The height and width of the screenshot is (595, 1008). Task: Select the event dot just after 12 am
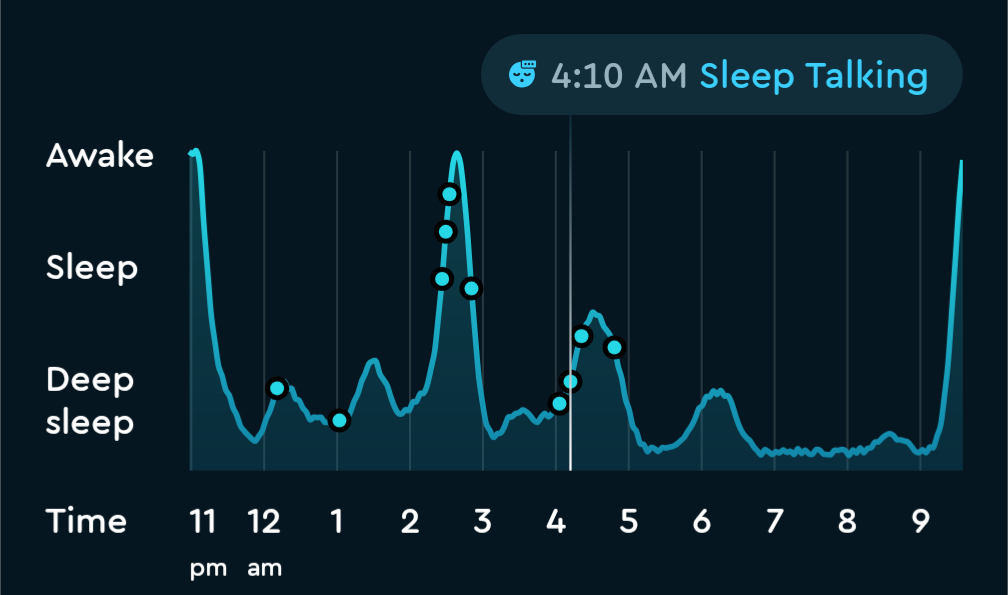pos(277,388)
